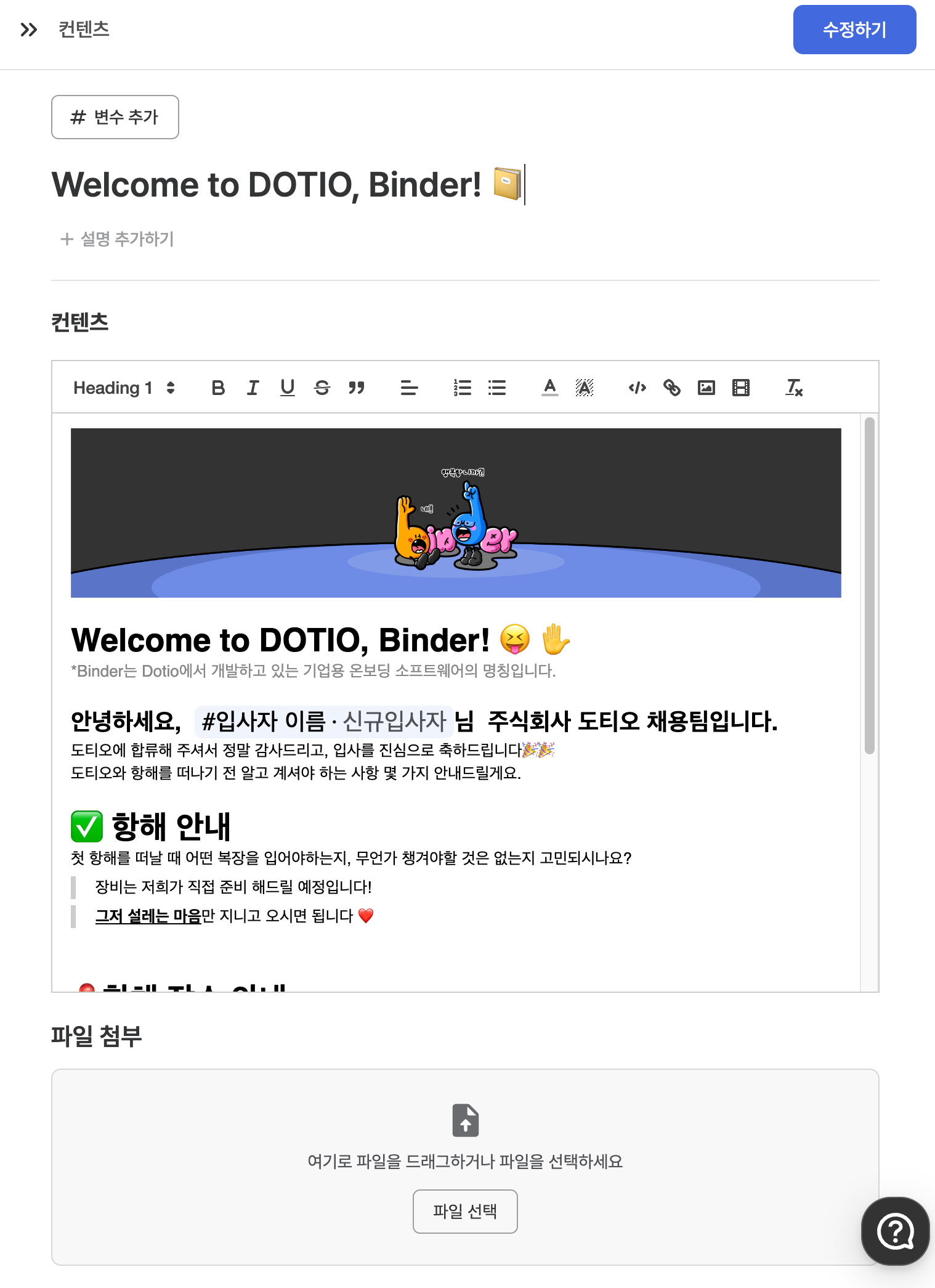Open the Heading 1 style dropdown
The height and width of the screenshot is (1288, 935).
click(x=124, y=388)
